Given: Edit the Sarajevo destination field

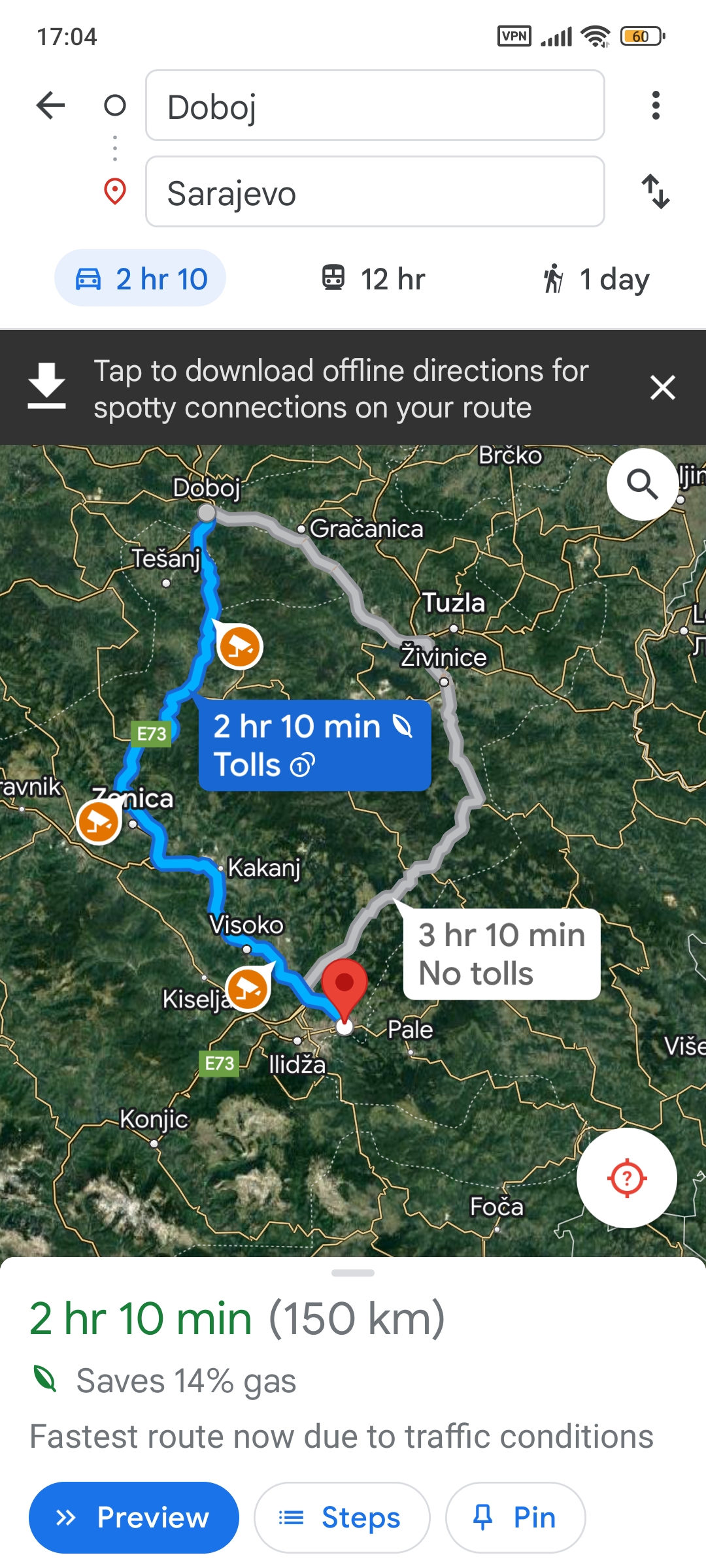Looking at the screenshot, I should click(375, 191).
